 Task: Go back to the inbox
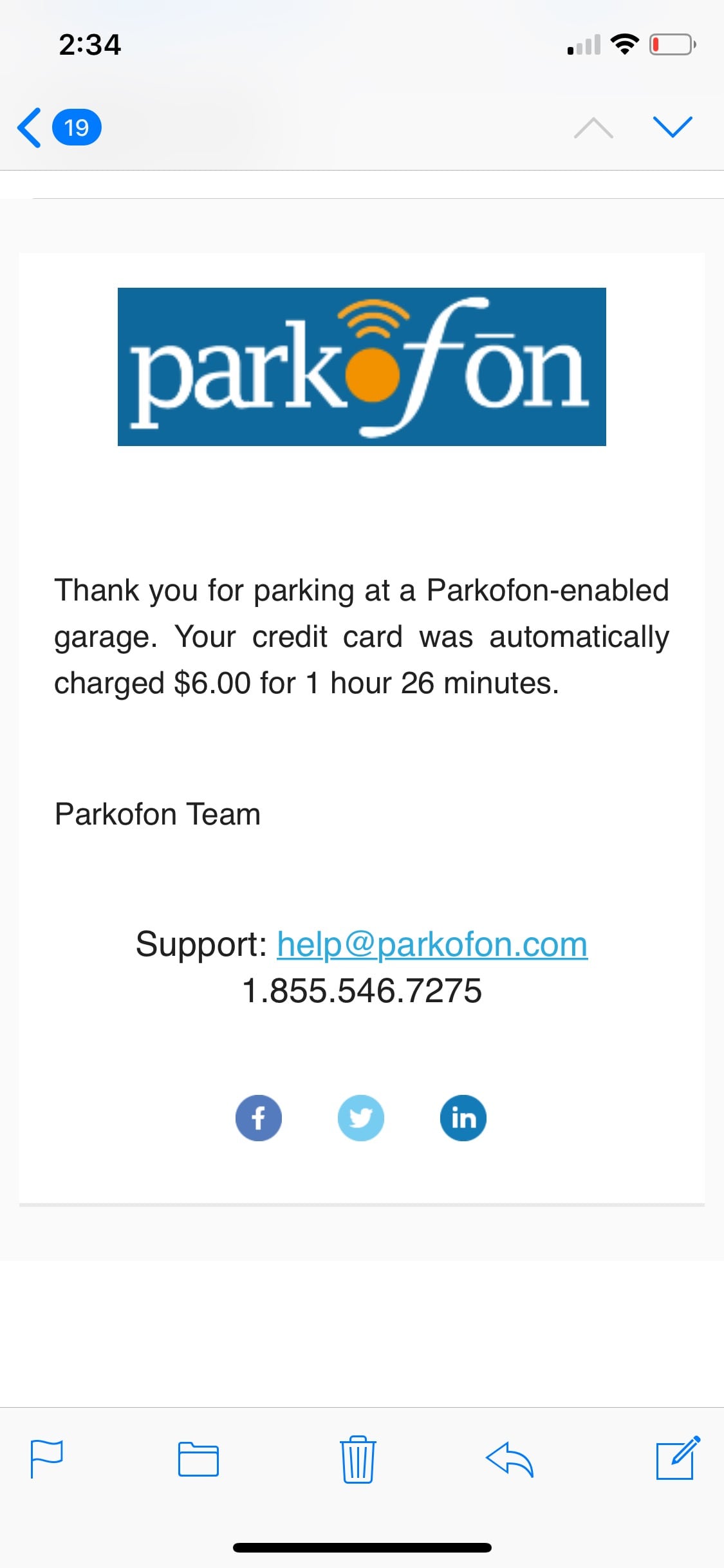58,127
